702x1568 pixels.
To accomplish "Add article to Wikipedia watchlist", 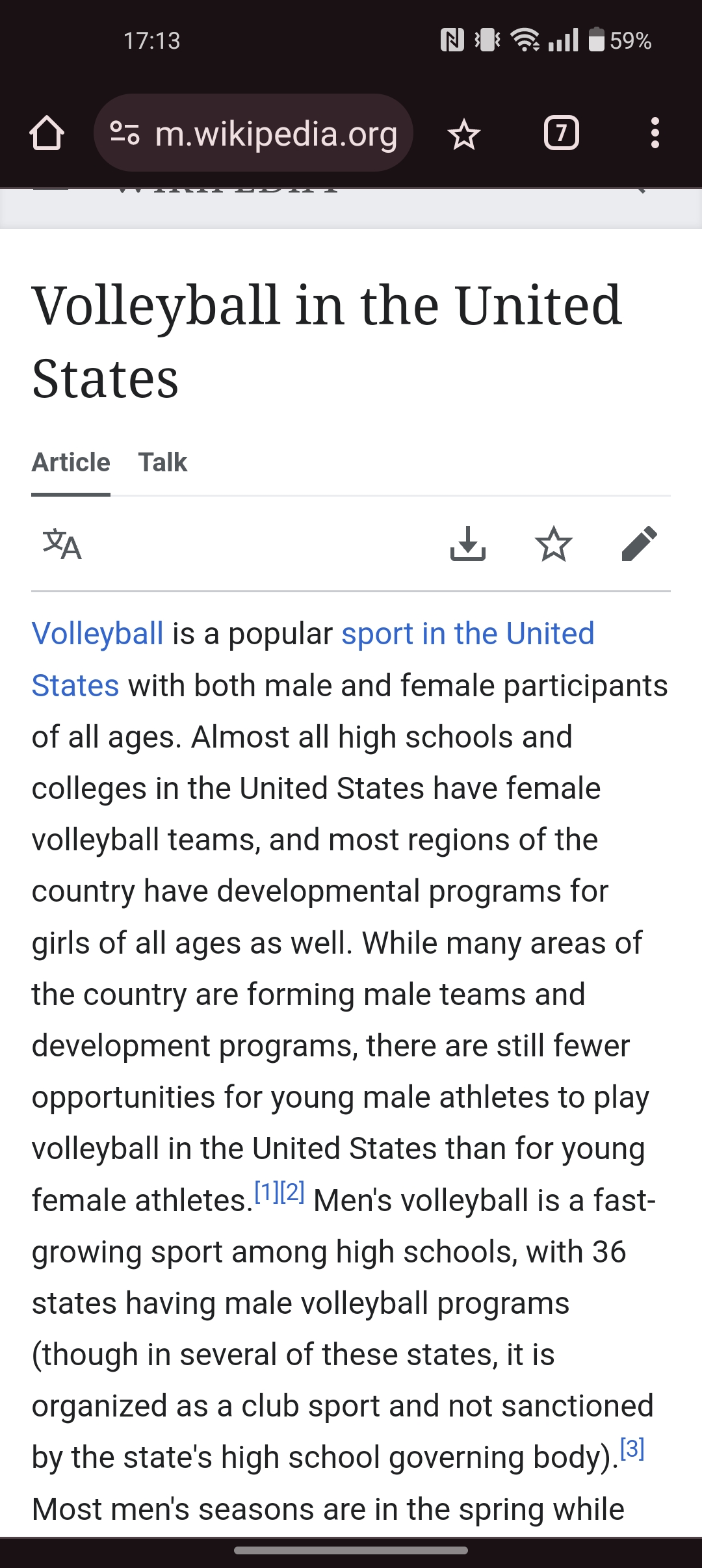I will coord(554,544).
